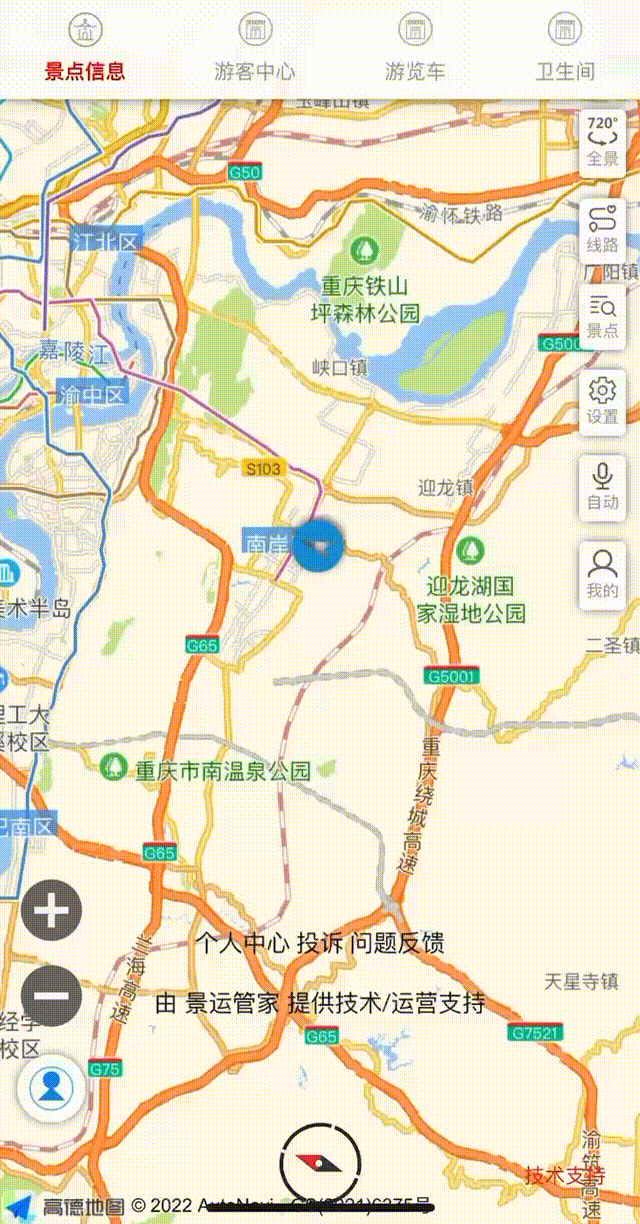This screenshot has width=640, height=1224.
Task: Open the 720° 全景 panorama view
Action: tap(602, 142)
